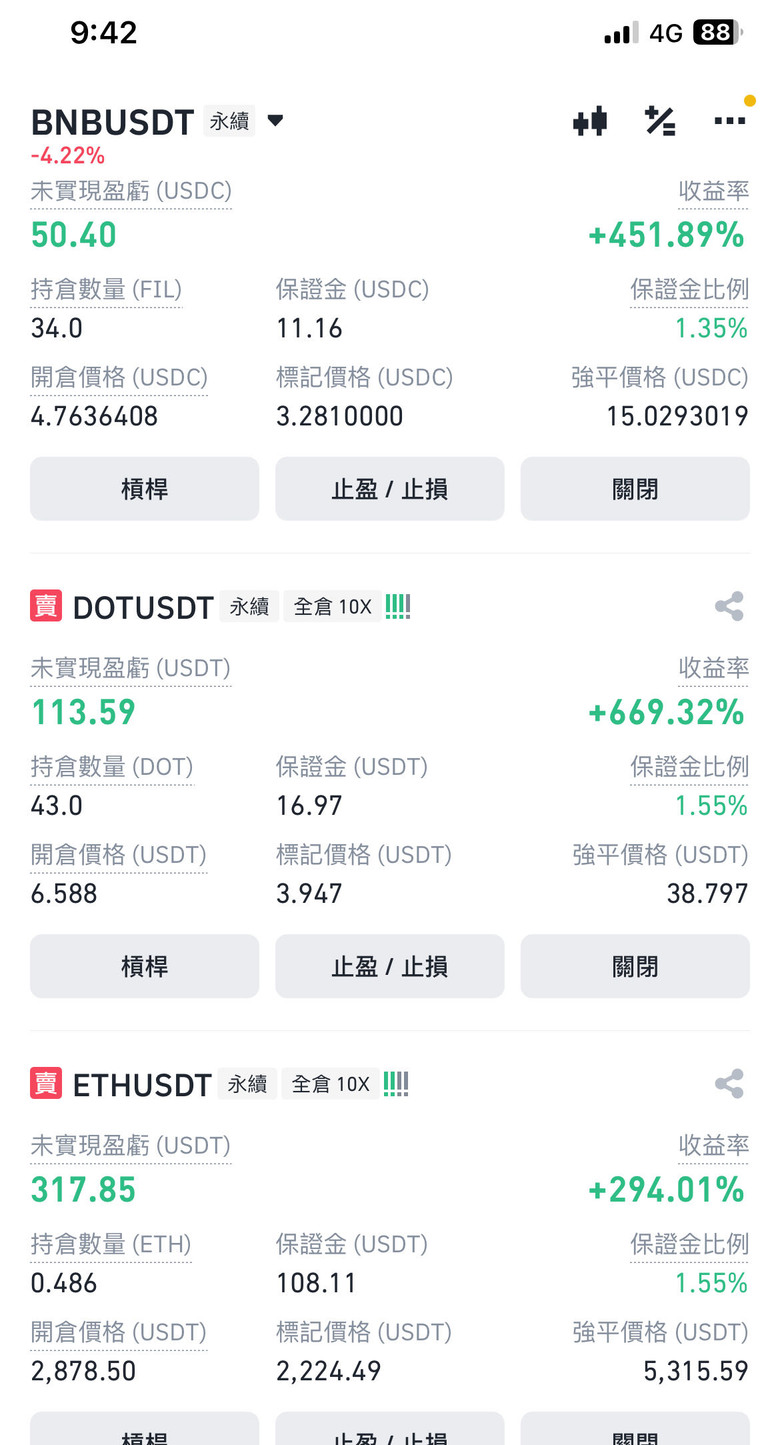Close the DOTUSDT position via 關閉

635,966
